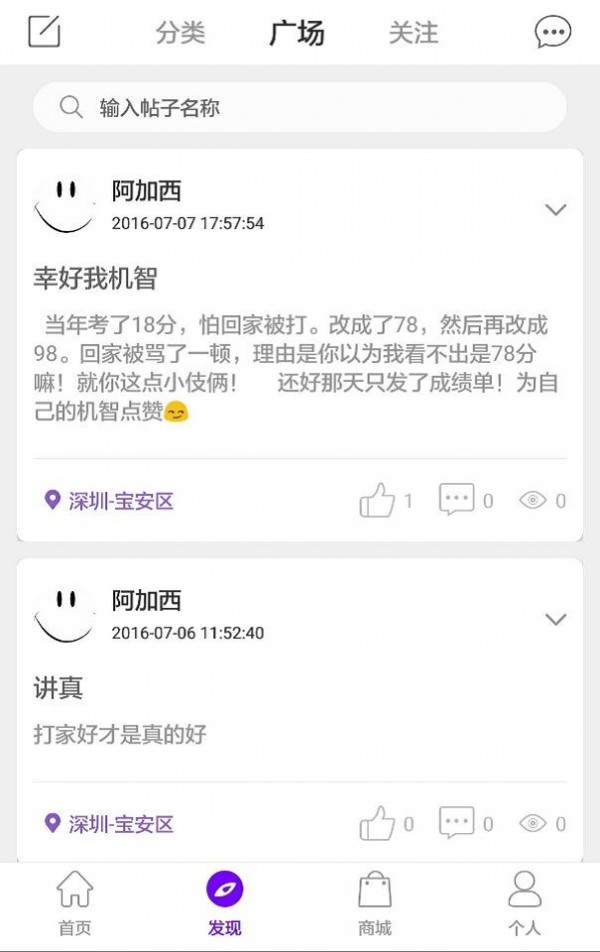600x952 pixels.
Task: Like the 讲真 post
Action: click(x=378, y=824)
